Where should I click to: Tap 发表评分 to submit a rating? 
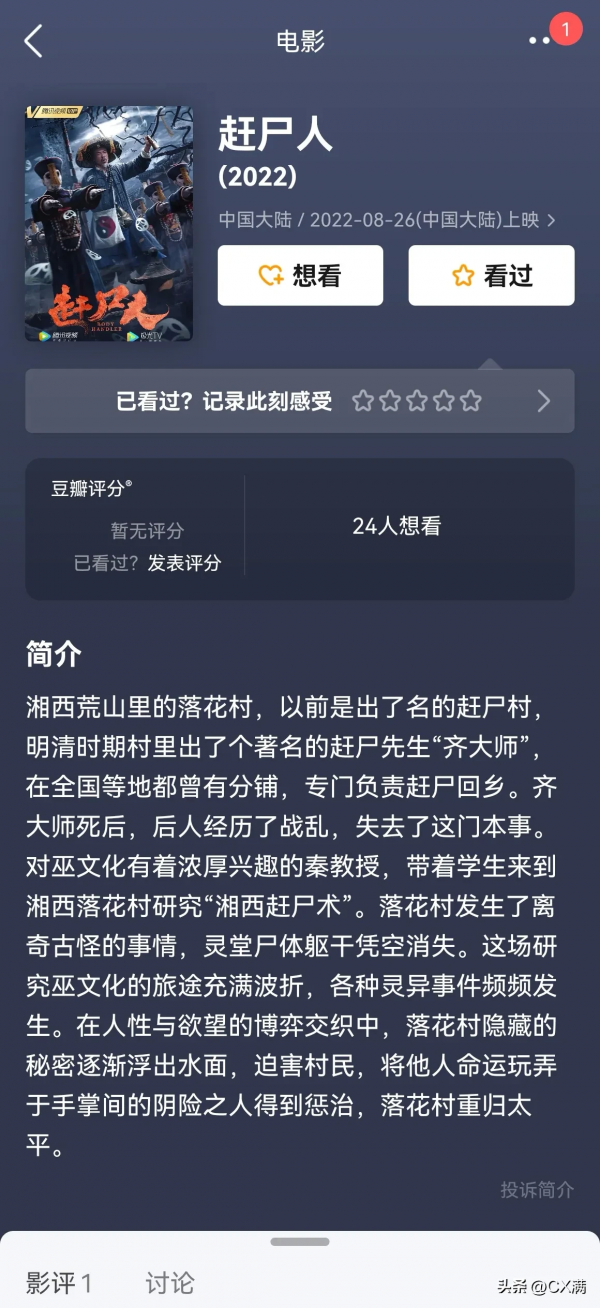[x=184, y=563]
